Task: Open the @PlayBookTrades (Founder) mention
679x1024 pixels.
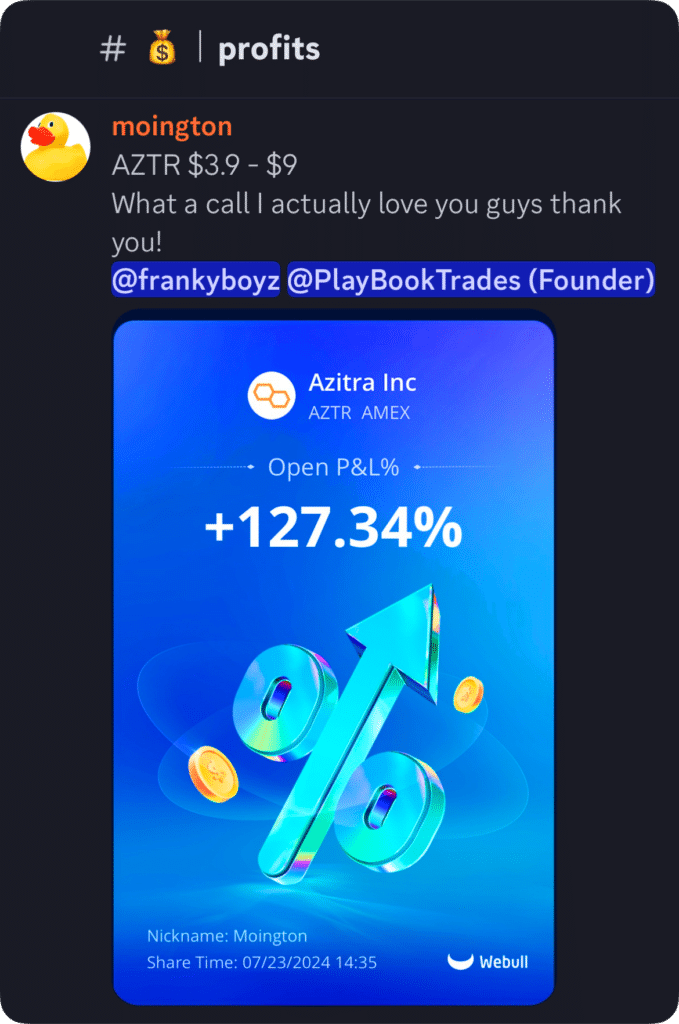Action: [x=471, y=281]
